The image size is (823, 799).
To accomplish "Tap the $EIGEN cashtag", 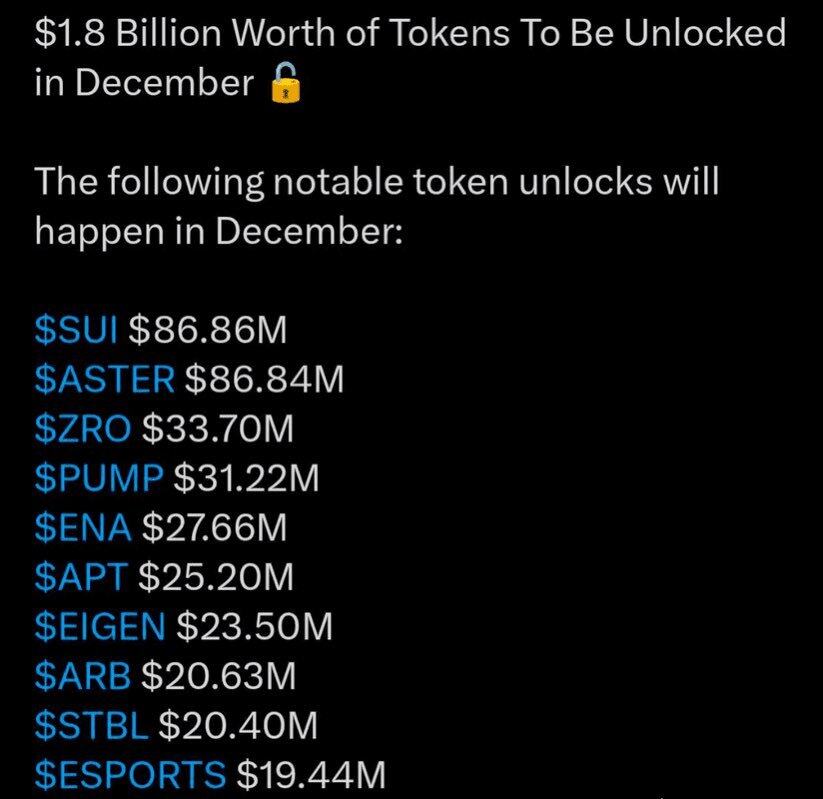I will 100,627.
